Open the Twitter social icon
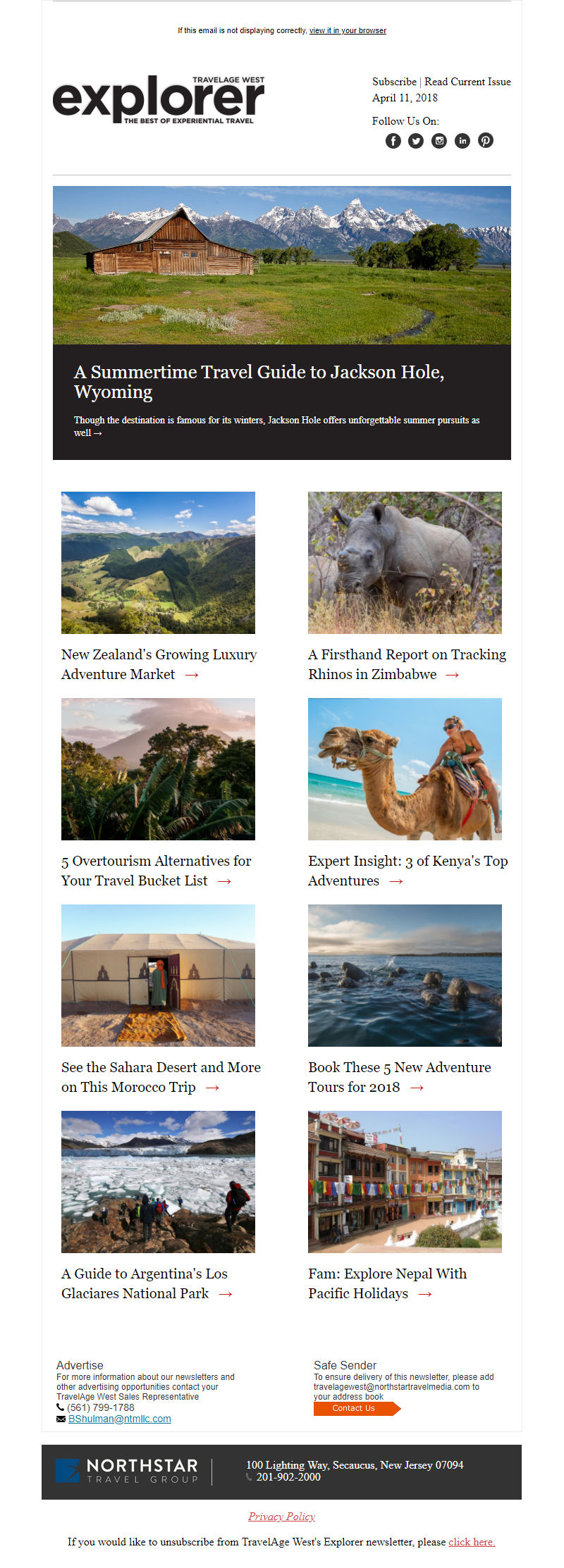This screenshot has height=1568, width=564. (416, 141)
